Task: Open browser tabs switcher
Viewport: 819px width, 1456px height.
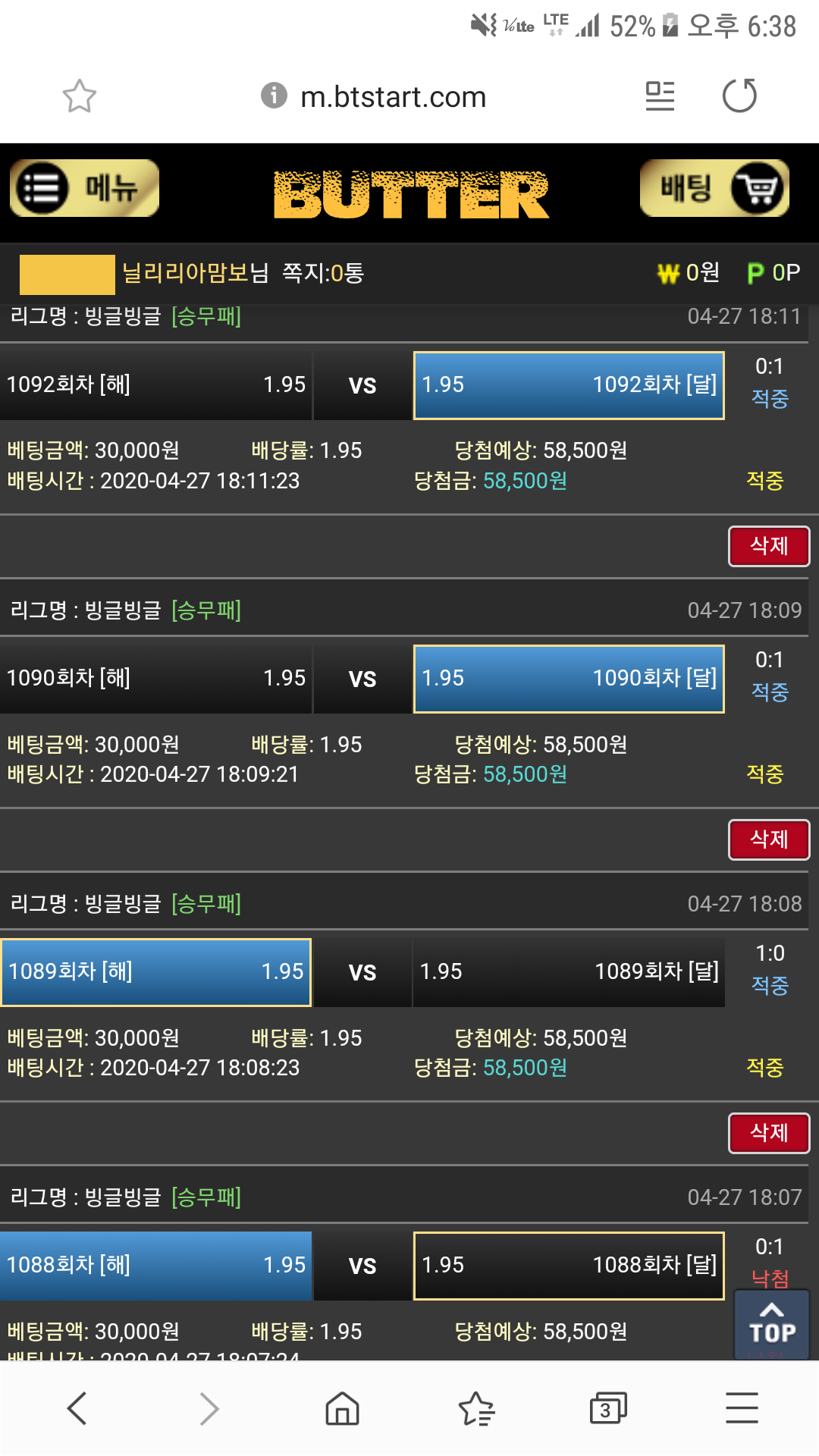Action: (608, 1408)
